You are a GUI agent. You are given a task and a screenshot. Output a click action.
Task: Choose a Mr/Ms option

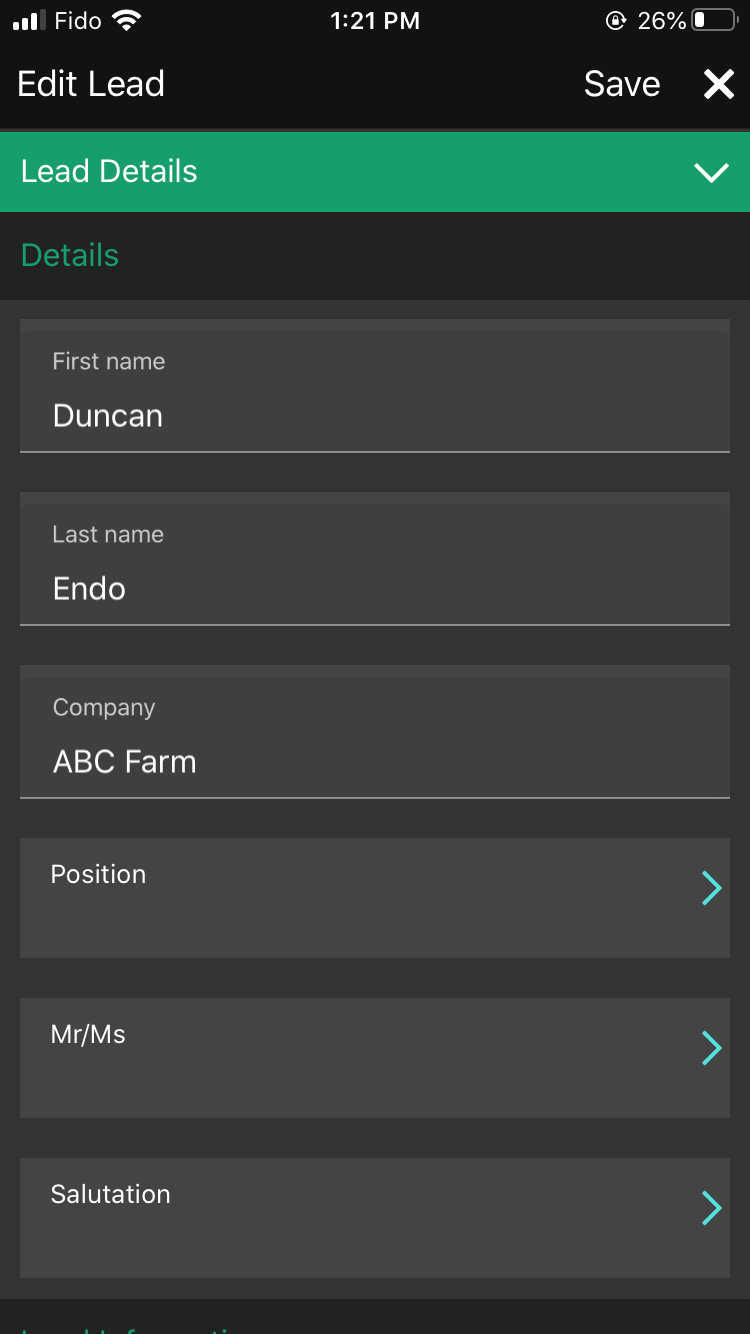375,1058
